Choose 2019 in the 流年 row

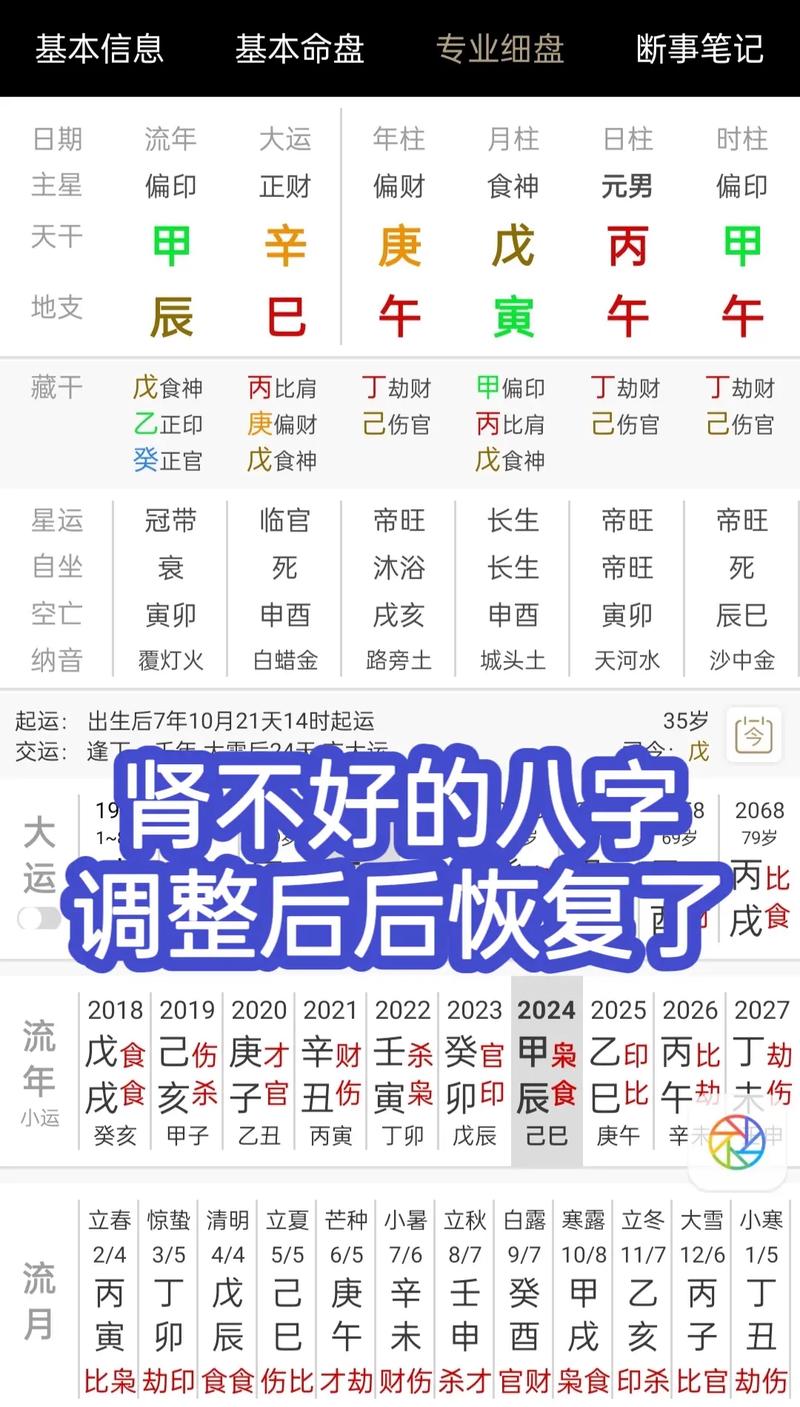point(187,1070)
